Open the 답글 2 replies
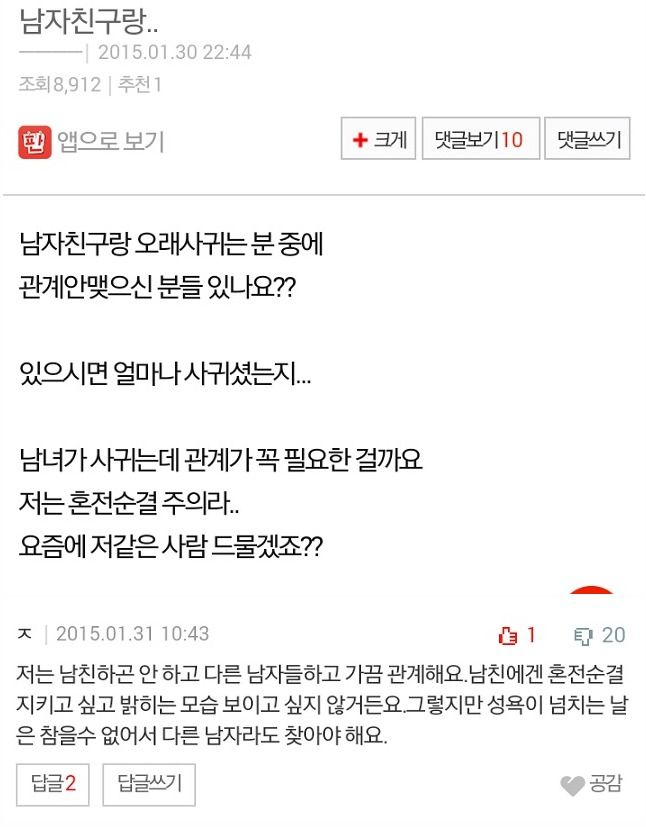This screenshot has height=827, width=646. point(53,784)
